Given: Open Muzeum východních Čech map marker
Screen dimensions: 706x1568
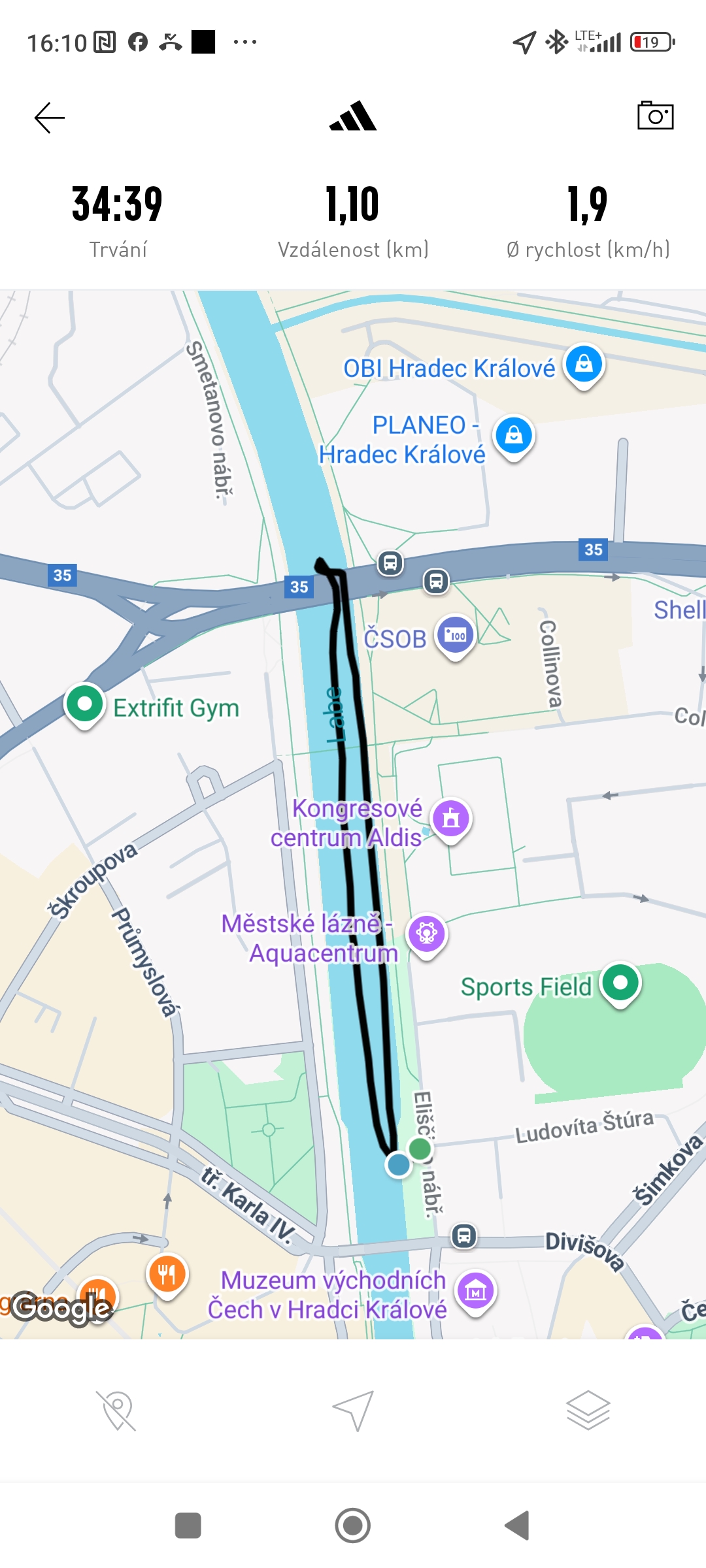Looking at the screenshot, I should pos(475,1291).
